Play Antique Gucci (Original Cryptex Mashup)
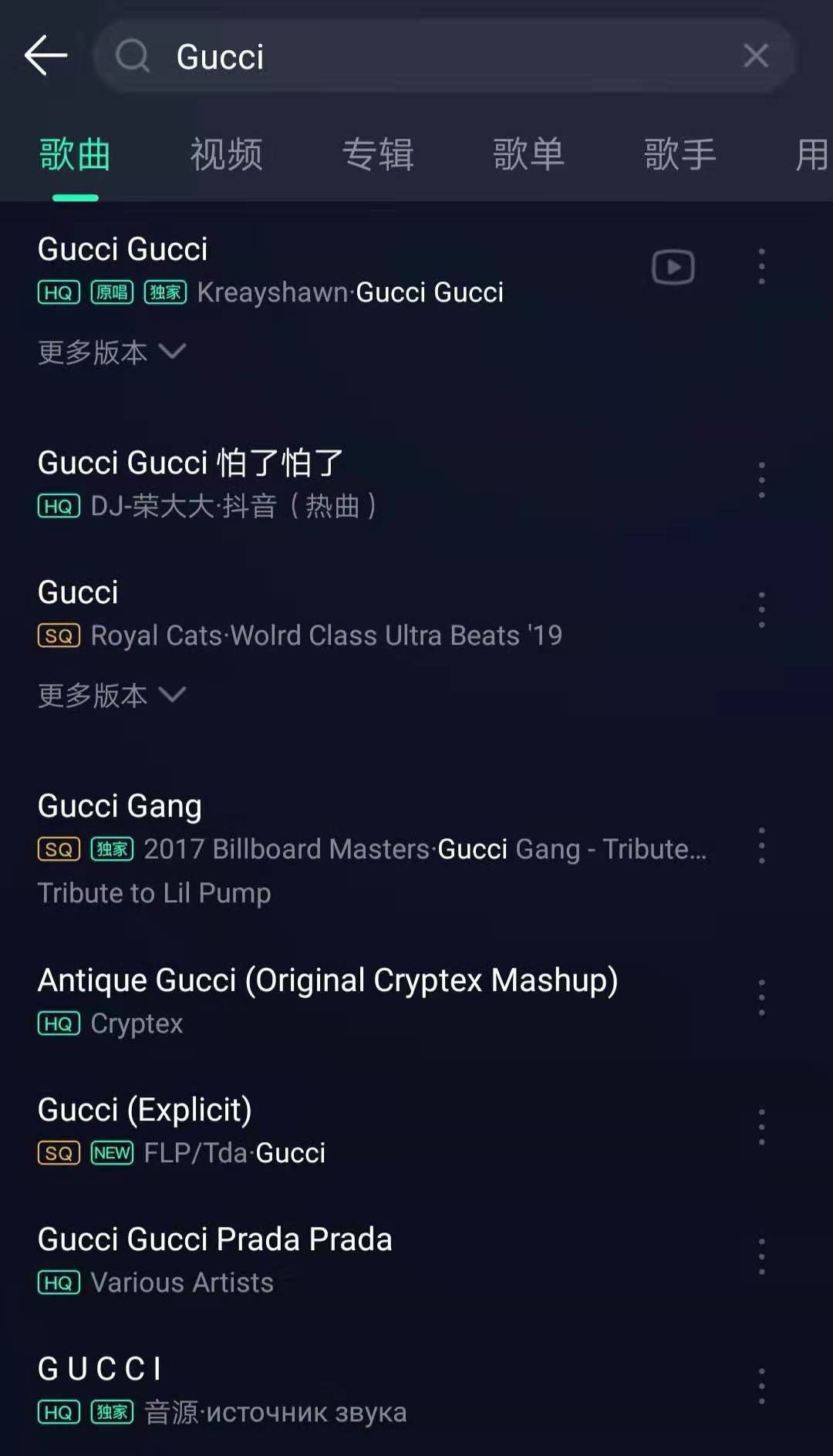The height and width of the screenshot is (1456, 833). 386,1001
